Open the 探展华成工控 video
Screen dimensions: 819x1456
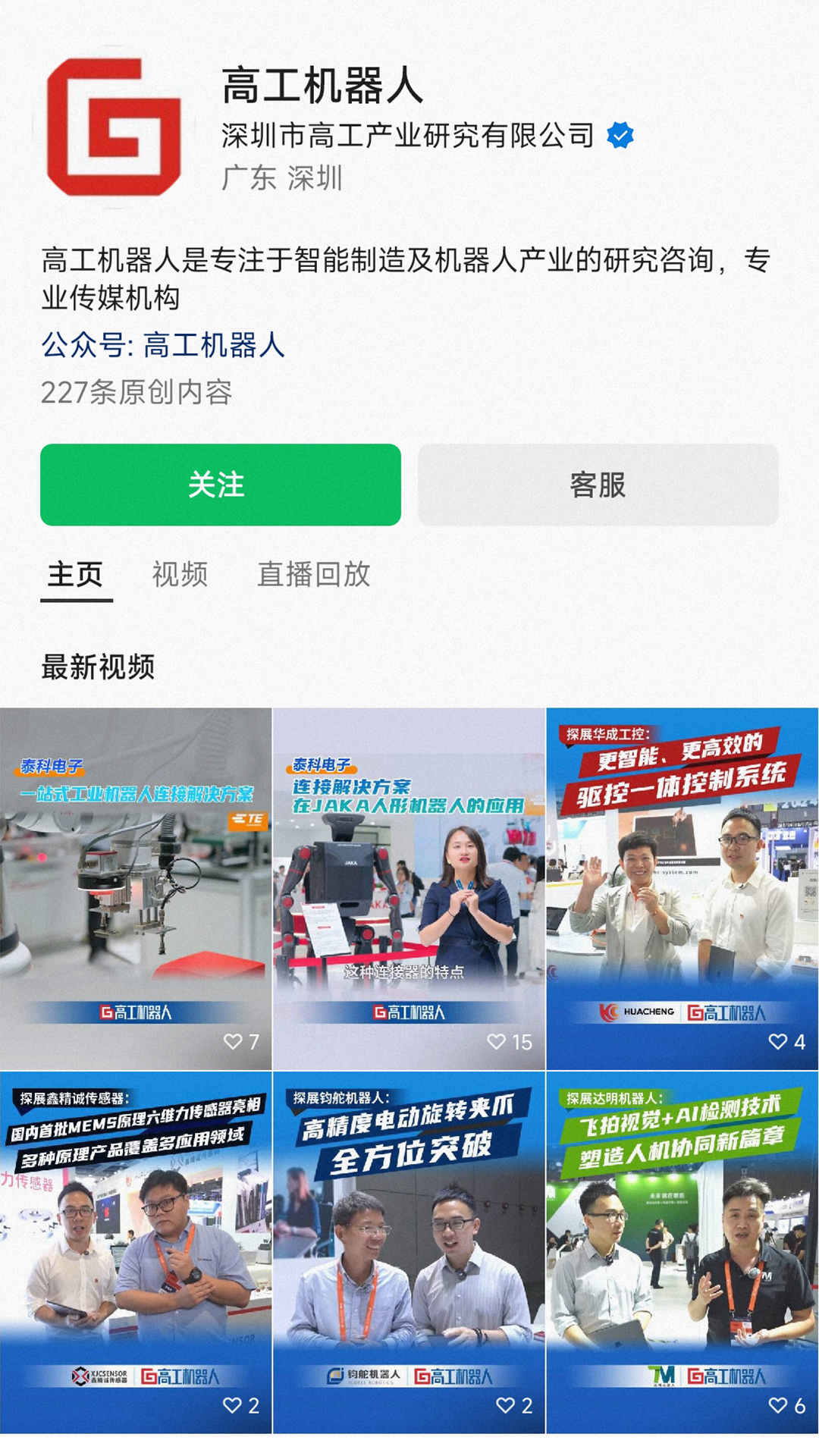click(682, 887)
